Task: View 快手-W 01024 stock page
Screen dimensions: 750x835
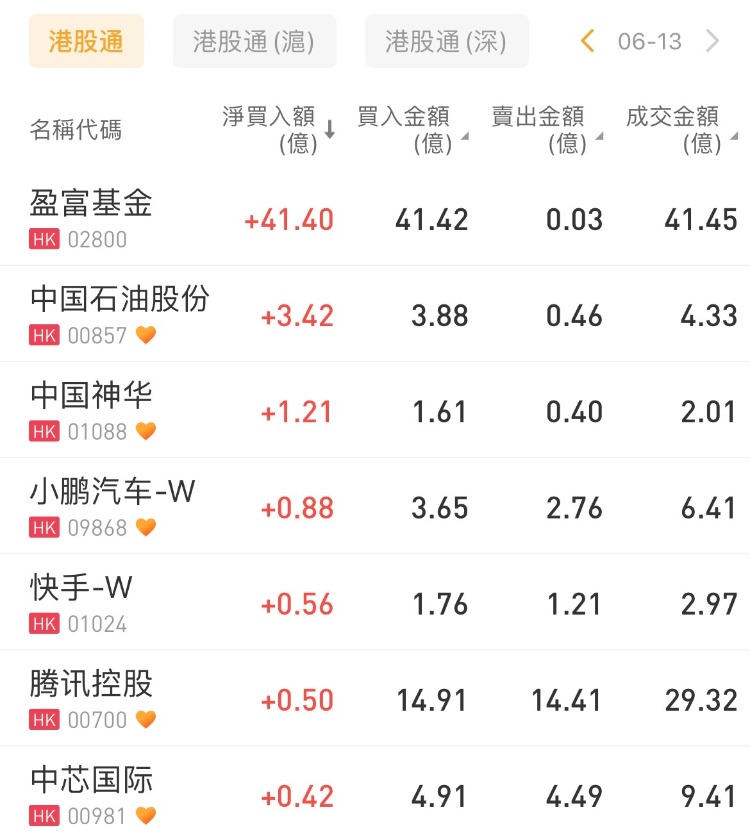Action: (x=82, y=602)
